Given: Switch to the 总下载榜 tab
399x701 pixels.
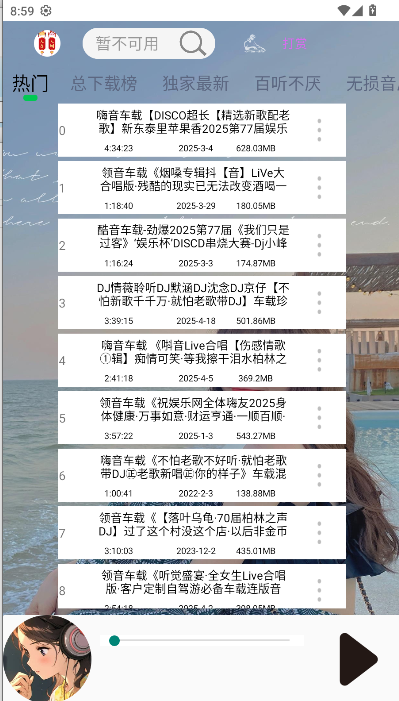Looking at the screenshot, I should (104, 83).
